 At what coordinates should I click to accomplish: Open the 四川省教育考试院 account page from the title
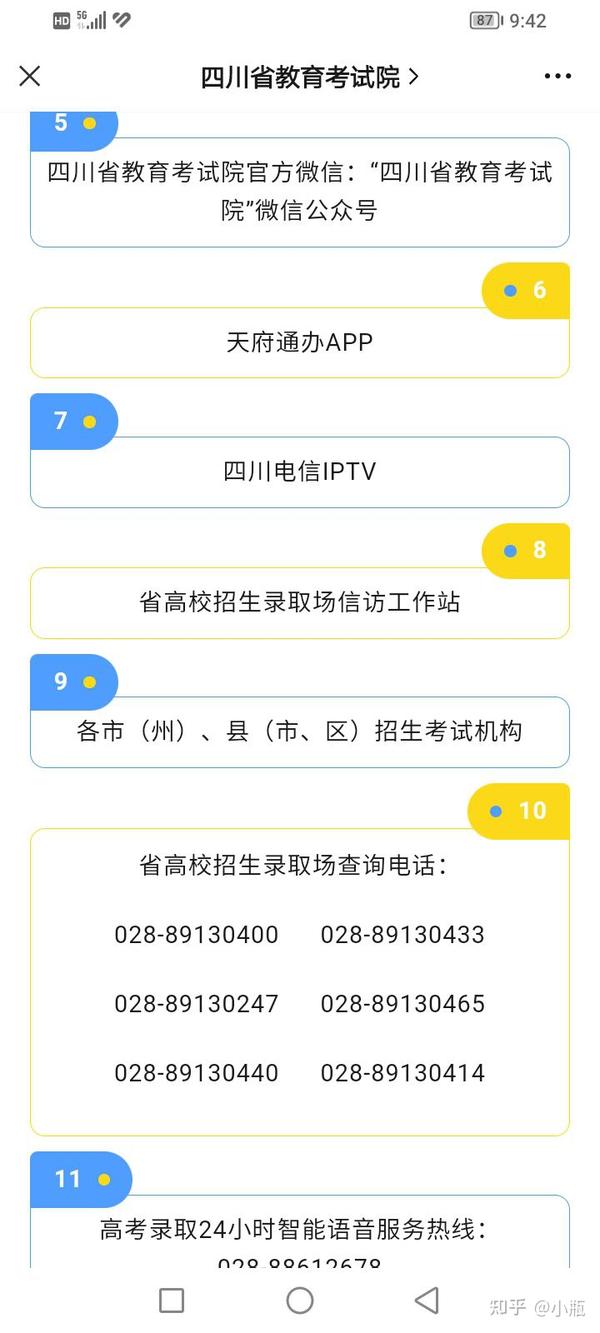[x=309, y=77]
